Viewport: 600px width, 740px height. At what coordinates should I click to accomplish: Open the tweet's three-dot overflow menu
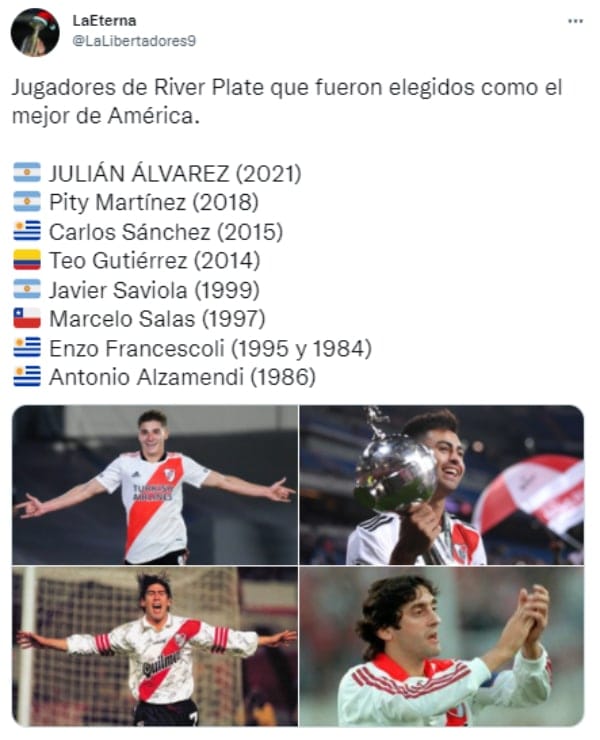(574, 21)
